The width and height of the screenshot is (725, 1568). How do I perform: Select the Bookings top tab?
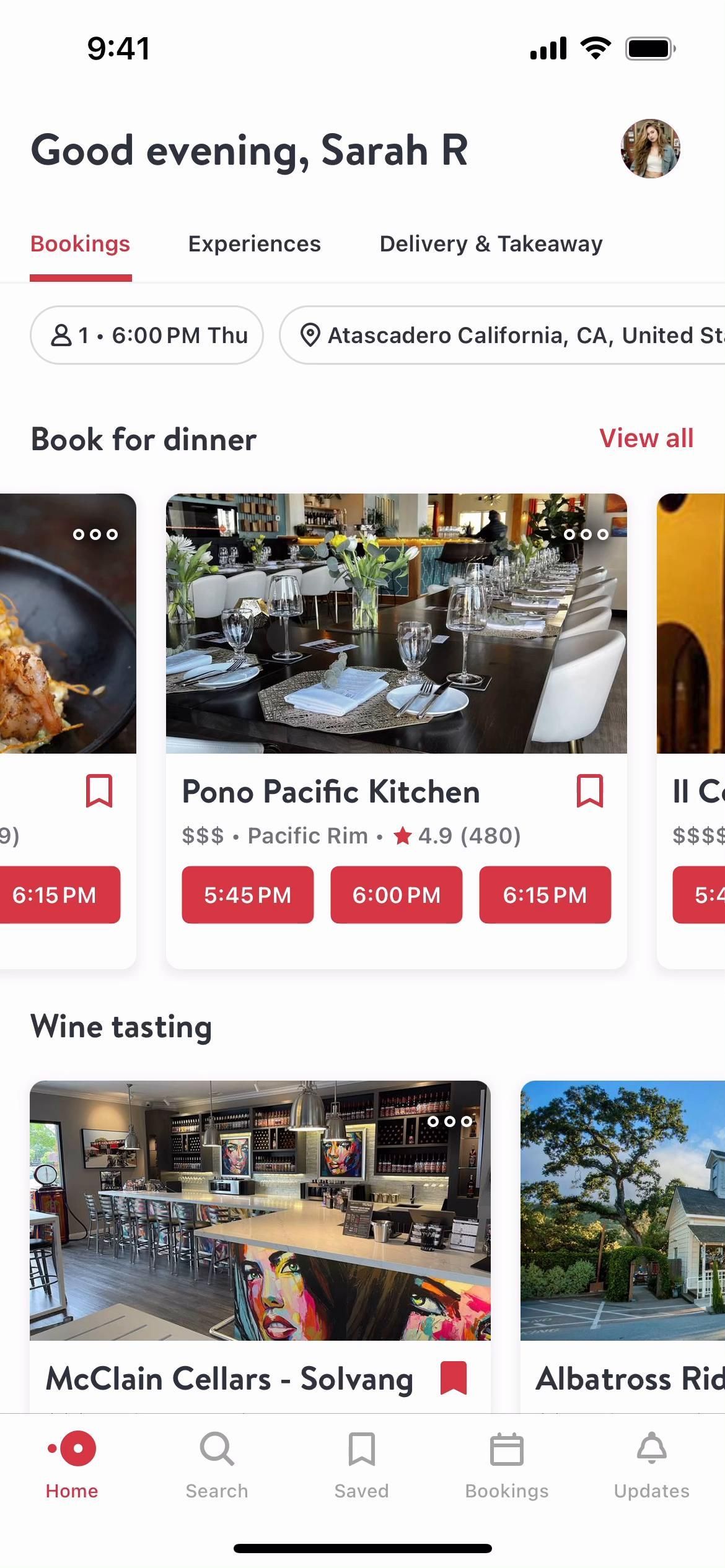(81, 244)
